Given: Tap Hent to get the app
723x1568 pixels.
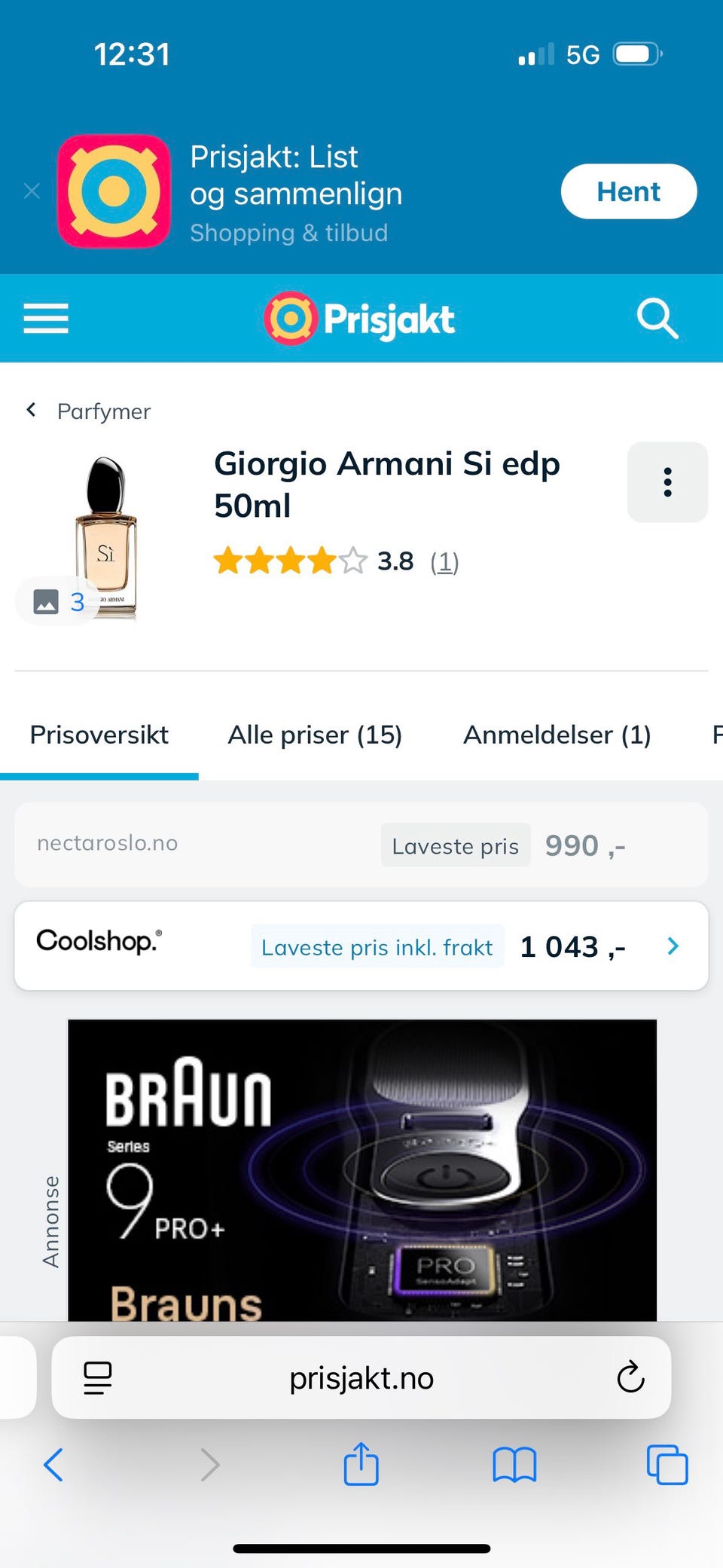Looking at the screenshot, I should pos(628,191).
